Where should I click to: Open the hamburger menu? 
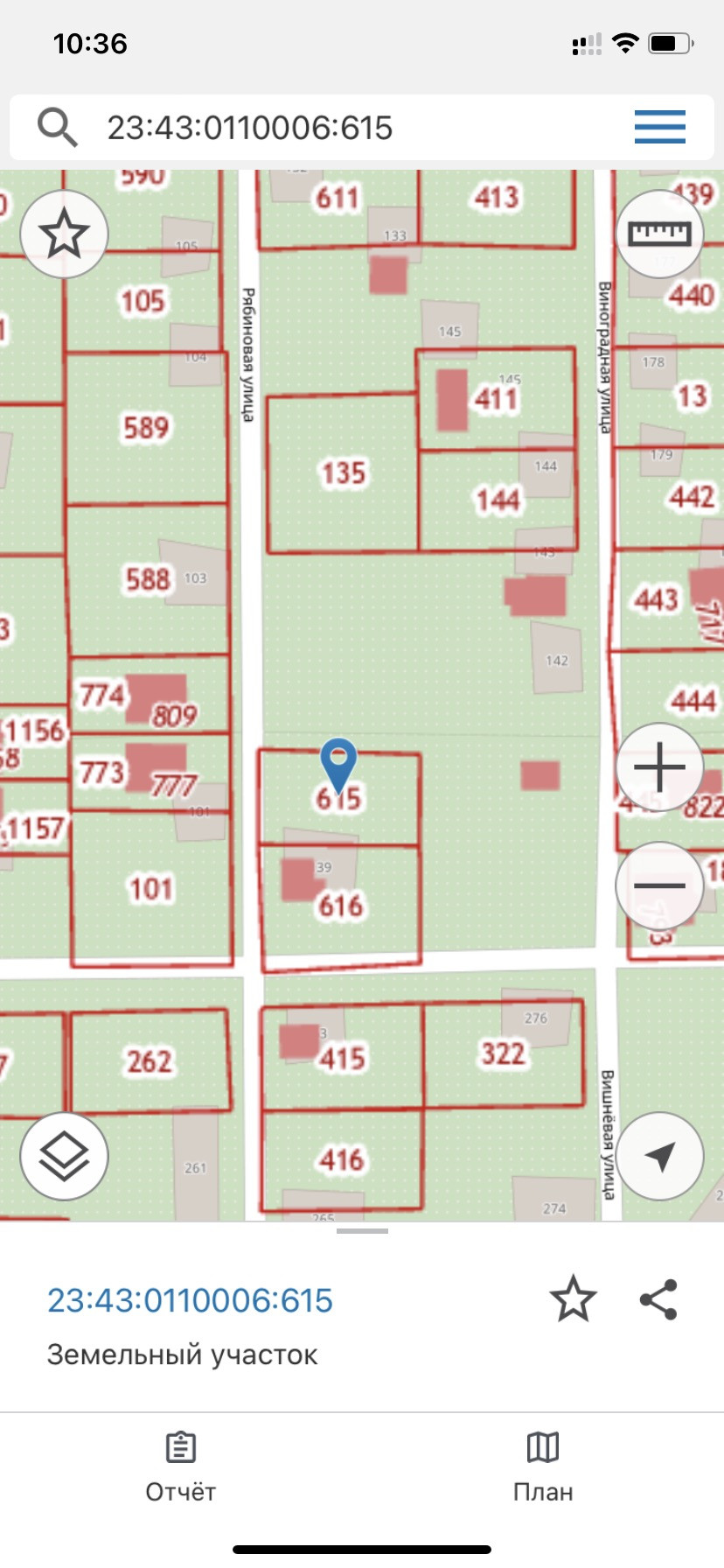tap(660, 128)
